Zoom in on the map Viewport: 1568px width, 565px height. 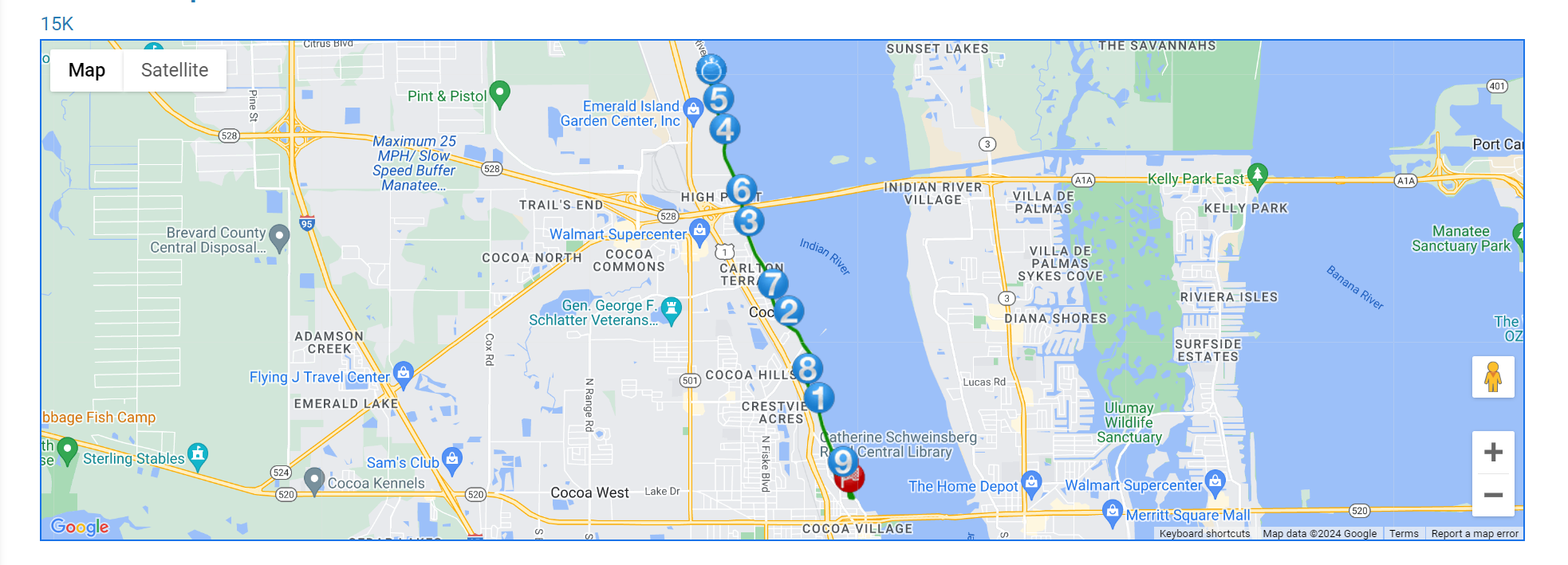[x=1492, y=453]
